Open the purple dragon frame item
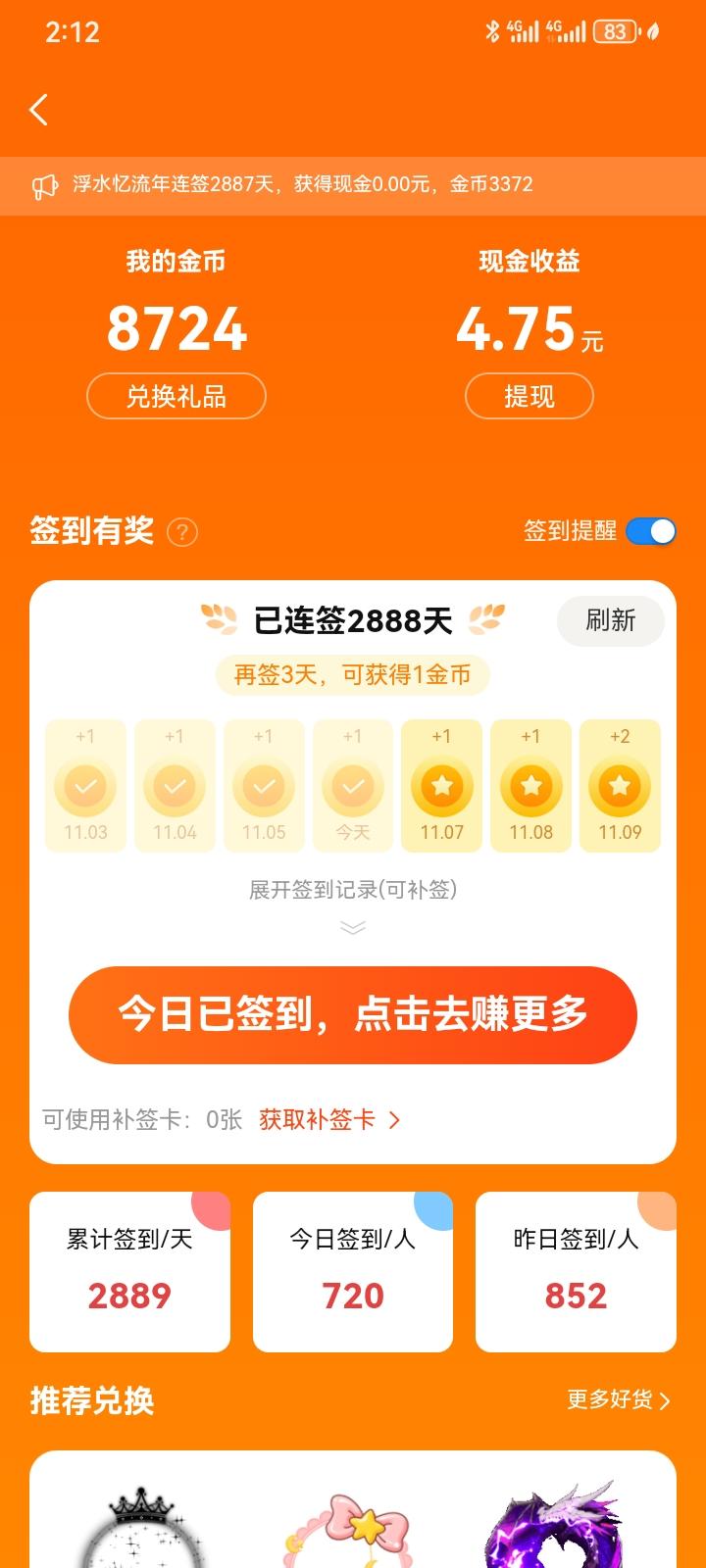The image size is (706, 1568). point(559,1529)
